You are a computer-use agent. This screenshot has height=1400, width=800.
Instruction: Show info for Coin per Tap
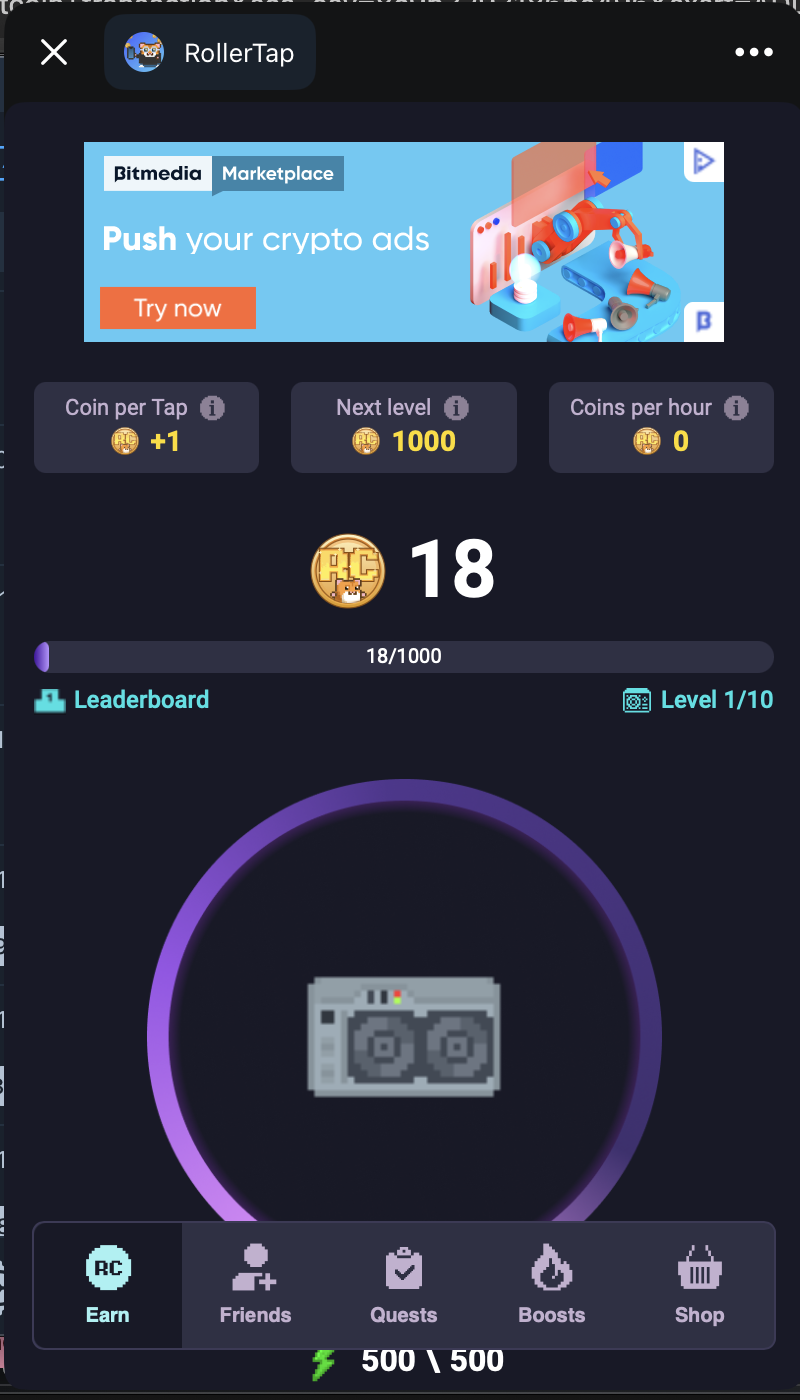tap(212, 408)
